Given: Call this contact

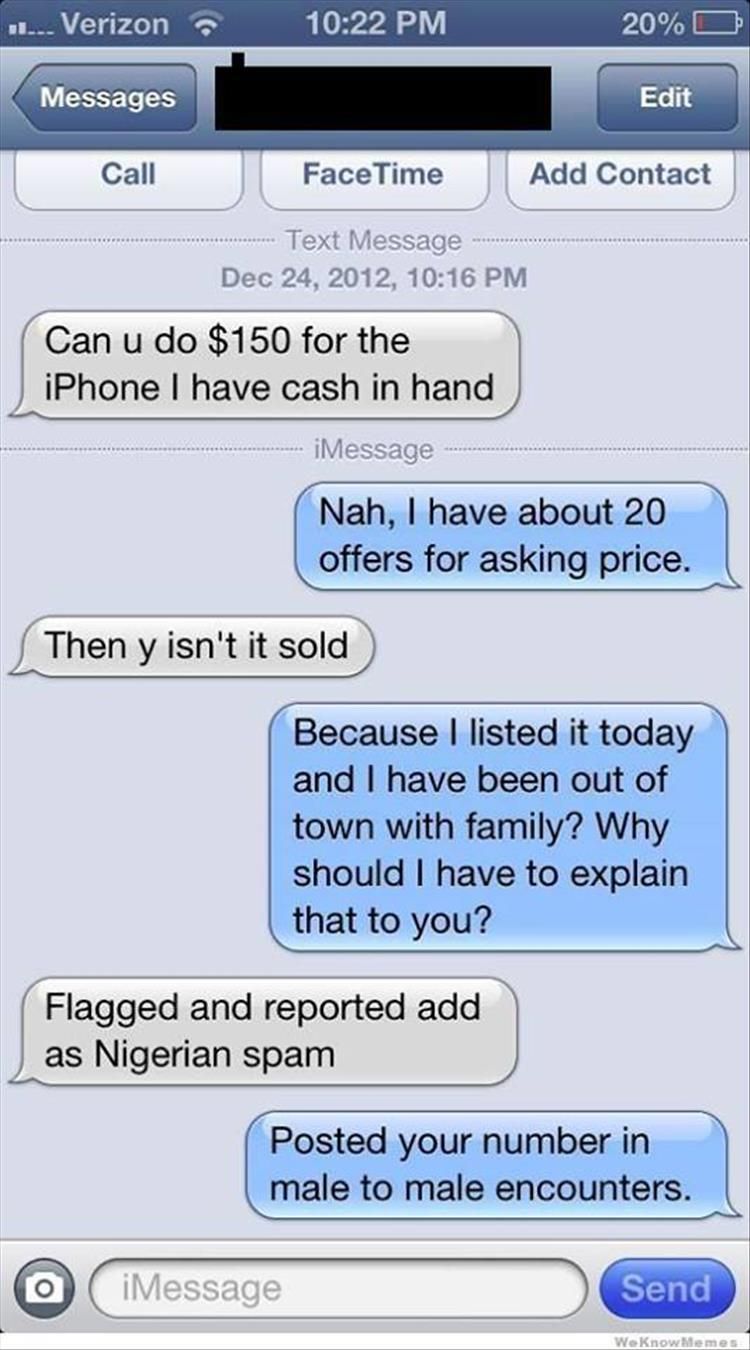Looking at the screenshot, I should (129, 175).
